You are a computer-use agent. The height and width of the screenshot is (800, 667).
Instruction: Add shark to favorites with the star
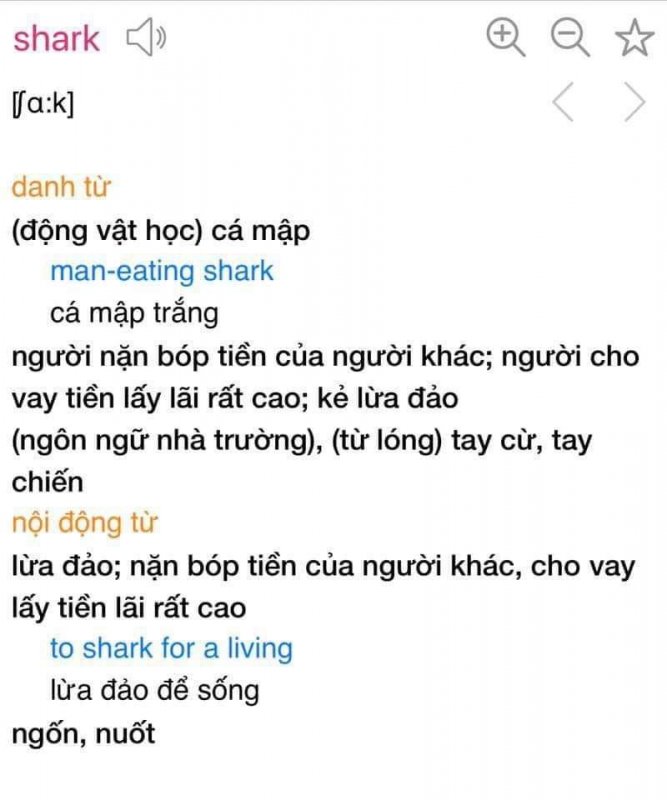coord(634,38)
